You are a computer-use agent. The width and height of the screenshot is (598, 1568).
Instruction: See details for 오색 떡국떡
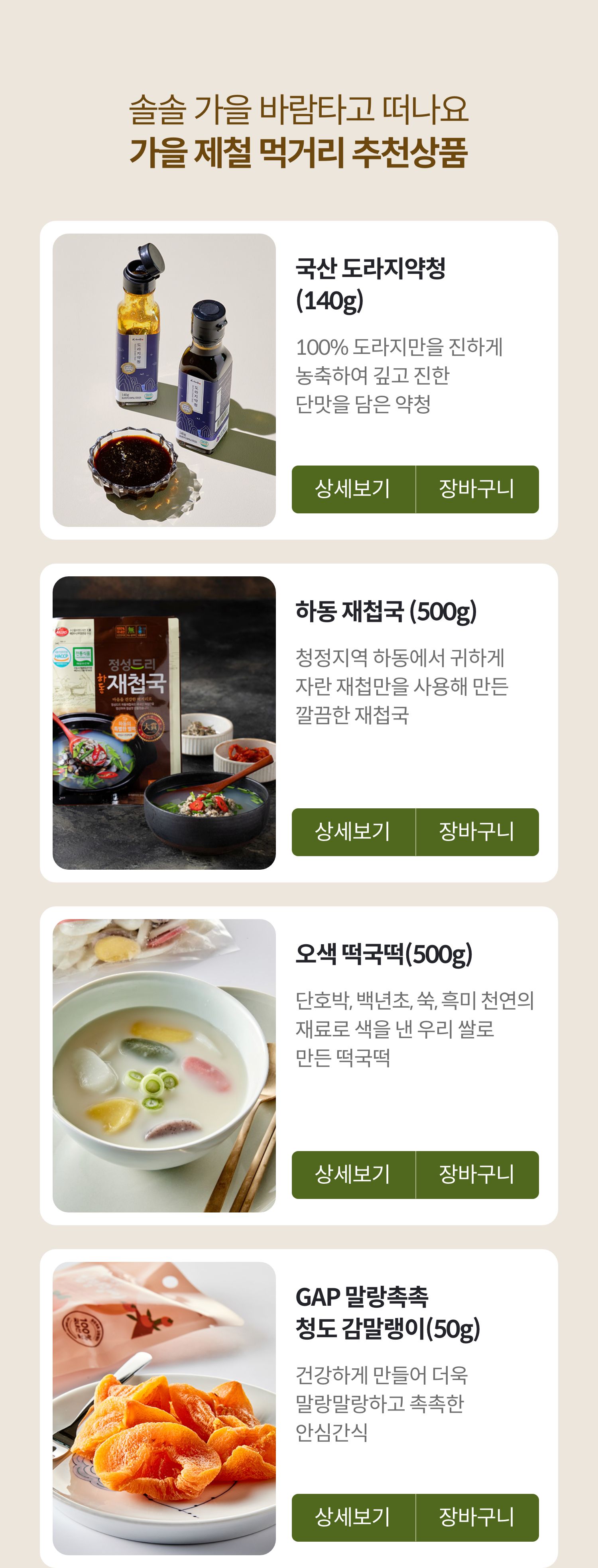pos(353,1174)
